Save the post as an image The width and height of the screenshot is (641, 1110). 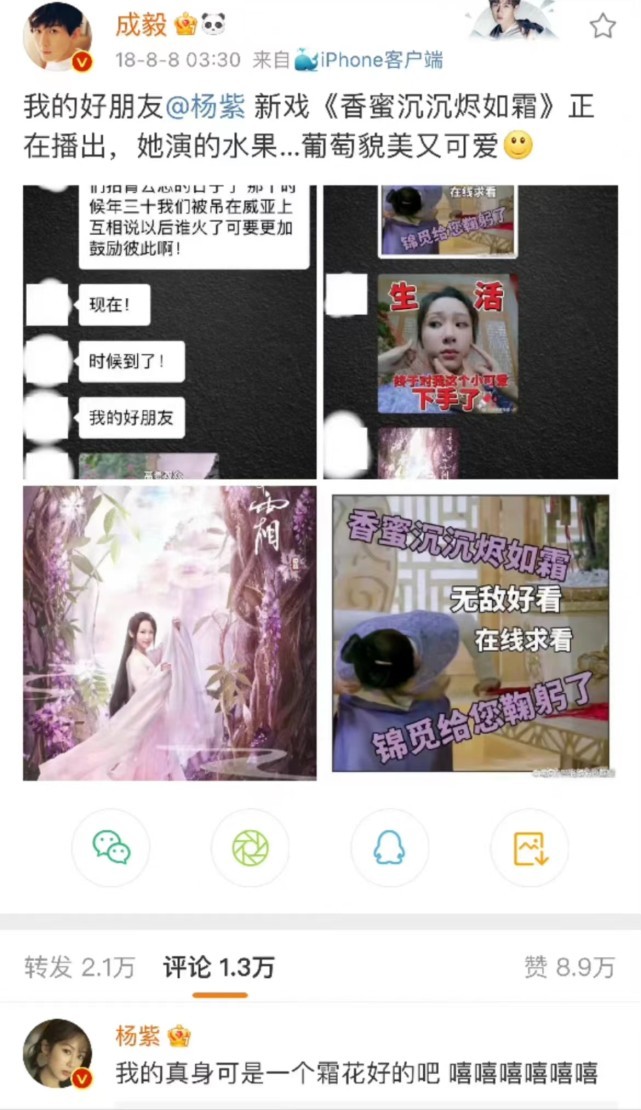529,848
